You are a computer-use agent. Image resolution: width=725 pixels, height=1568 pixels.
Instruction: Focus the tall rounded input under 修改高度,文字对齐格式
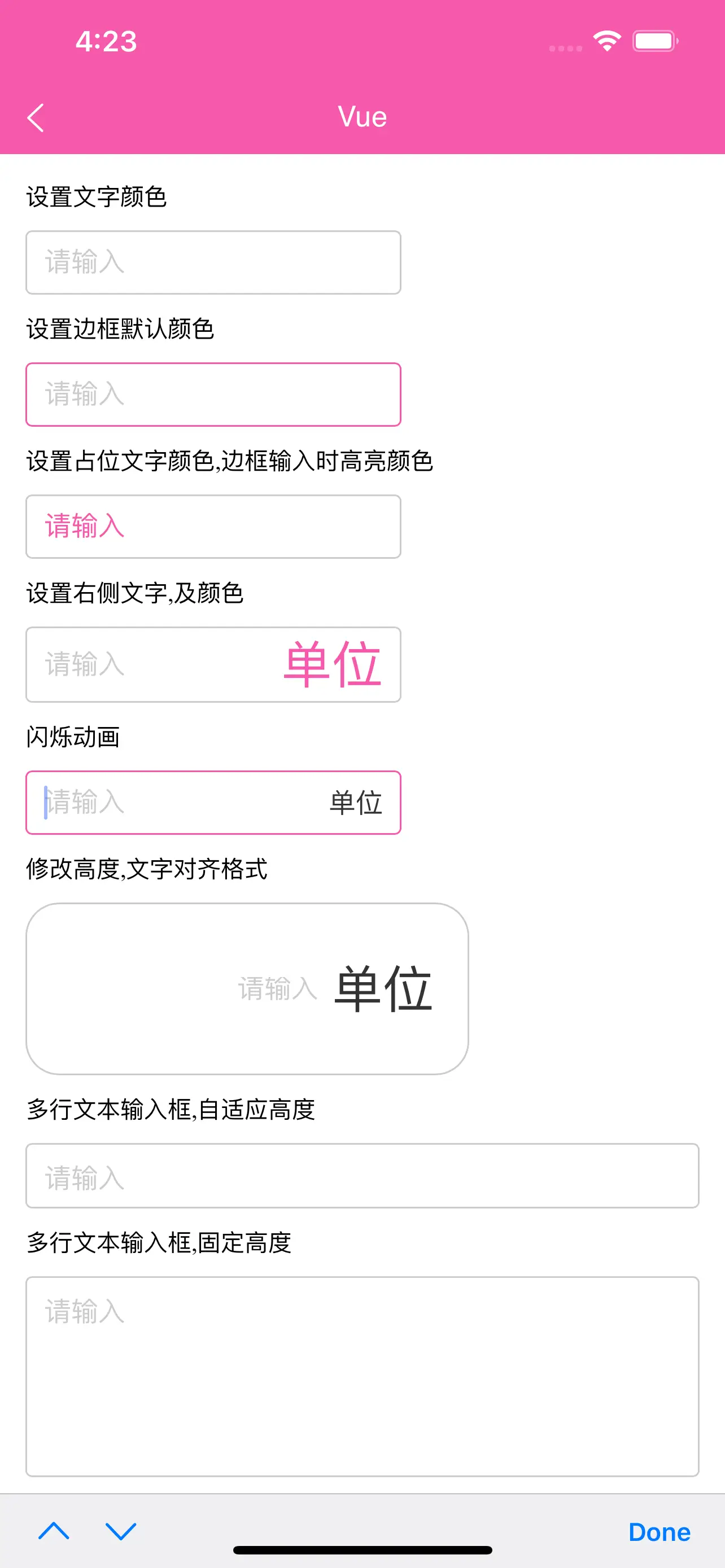(x=247, y=989)
